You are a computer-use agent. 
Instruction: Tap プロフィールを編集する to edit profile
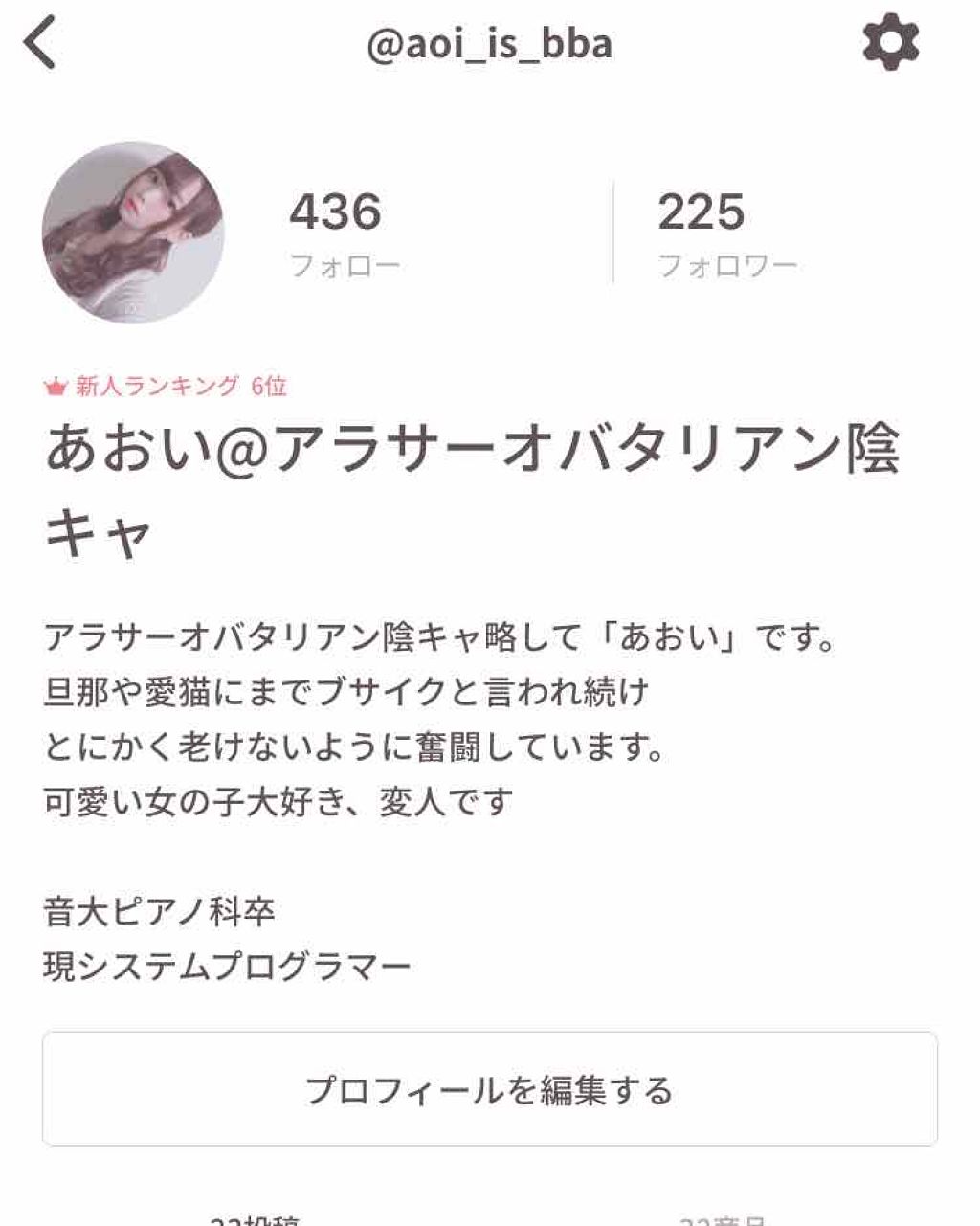pos(489,1089)
